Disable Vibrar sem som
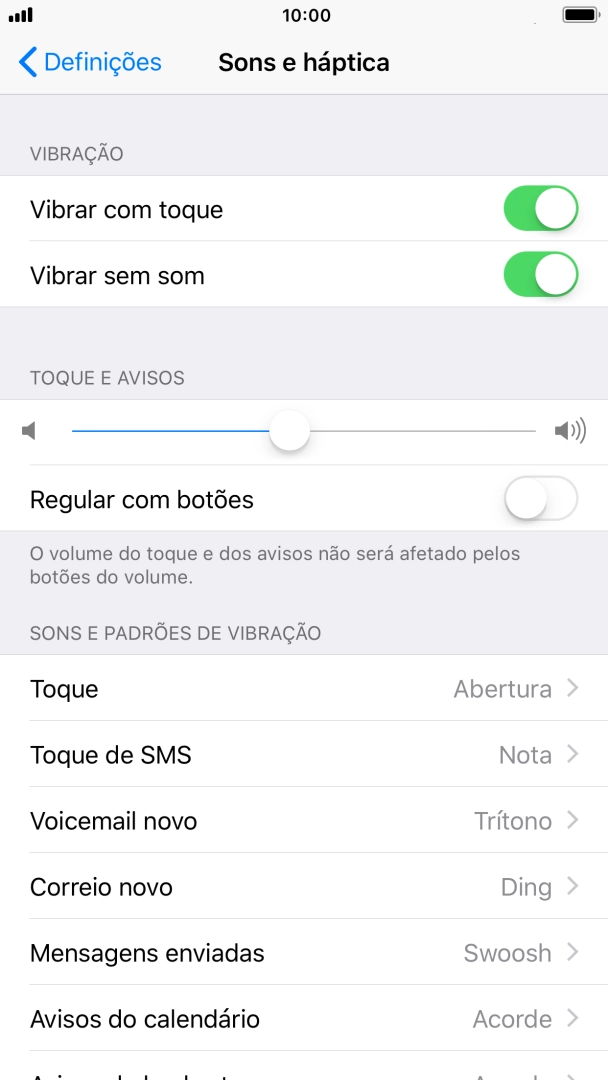Viewport: 608px width, 1080px height. pos(540,275)
